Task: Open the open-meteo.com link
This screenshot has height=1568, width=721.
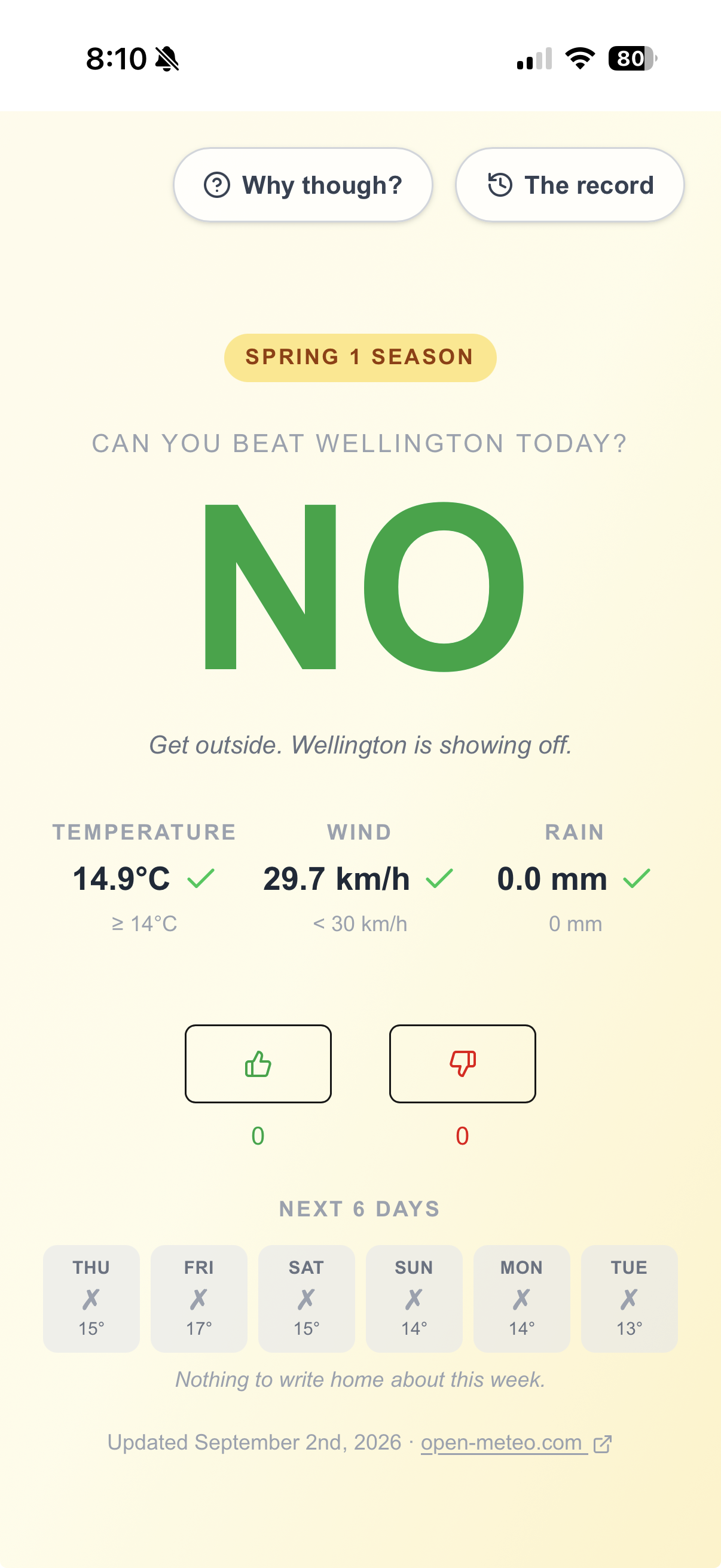Action: click(516, 1442)
